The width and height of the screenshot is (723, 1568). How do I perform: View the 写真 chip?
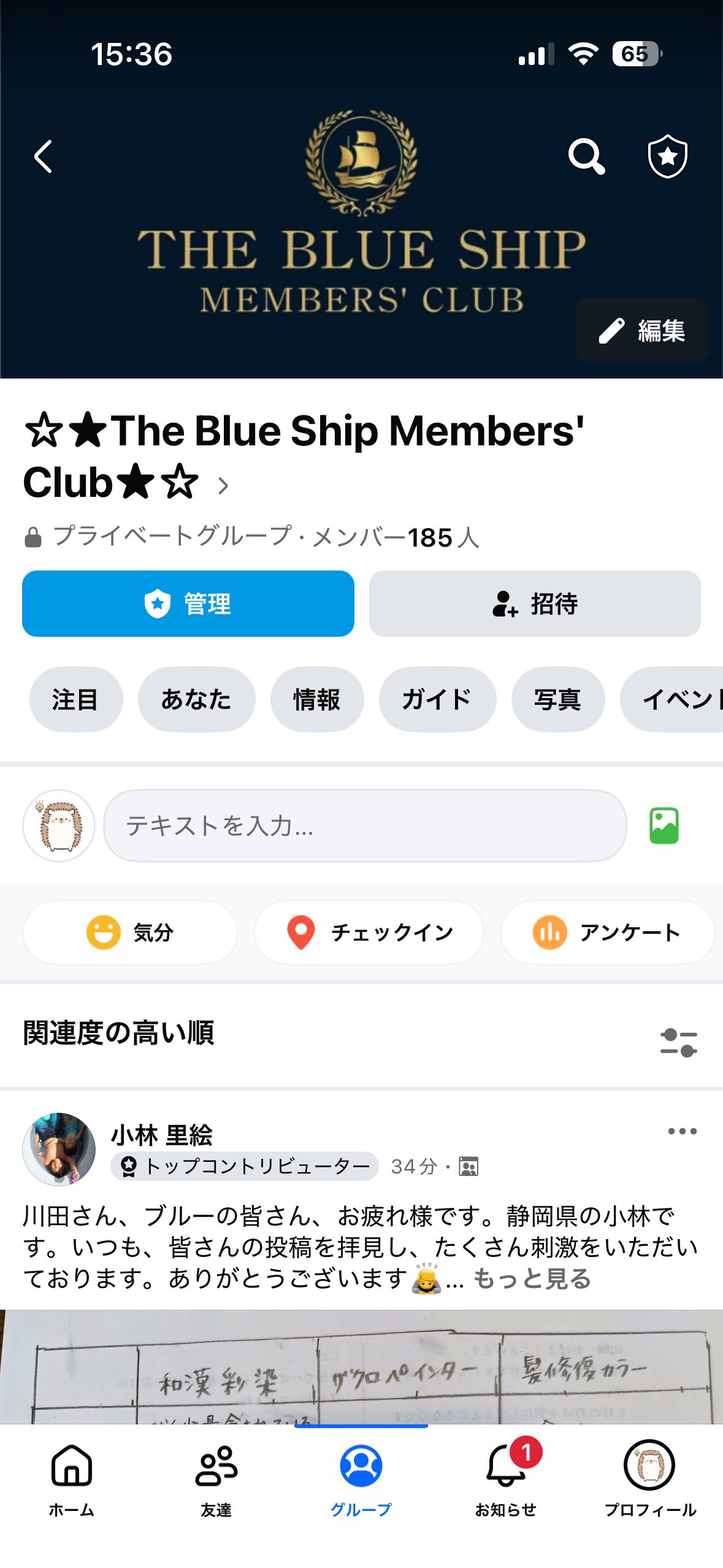point(557,699)
